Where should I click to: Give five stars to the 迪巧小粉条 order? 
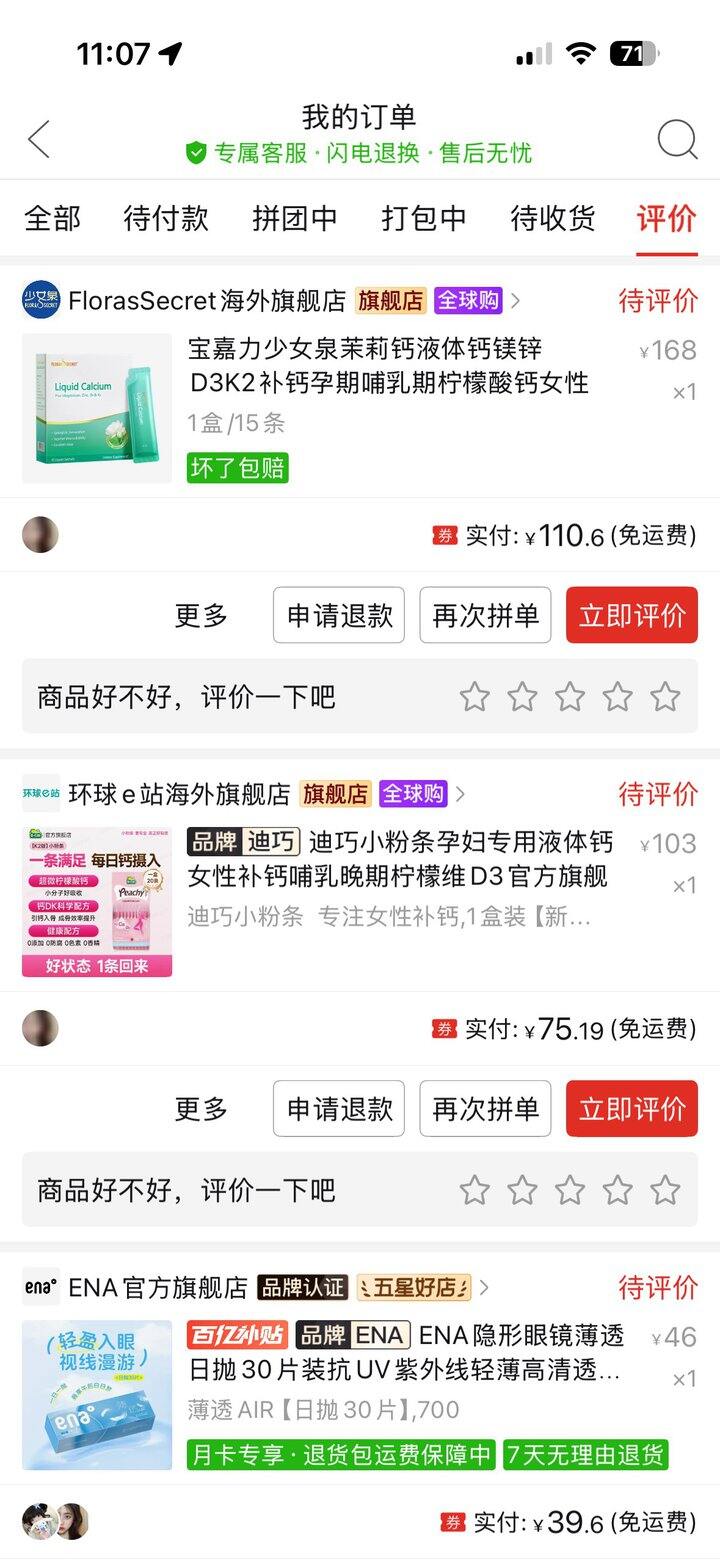coord(665,1190)
